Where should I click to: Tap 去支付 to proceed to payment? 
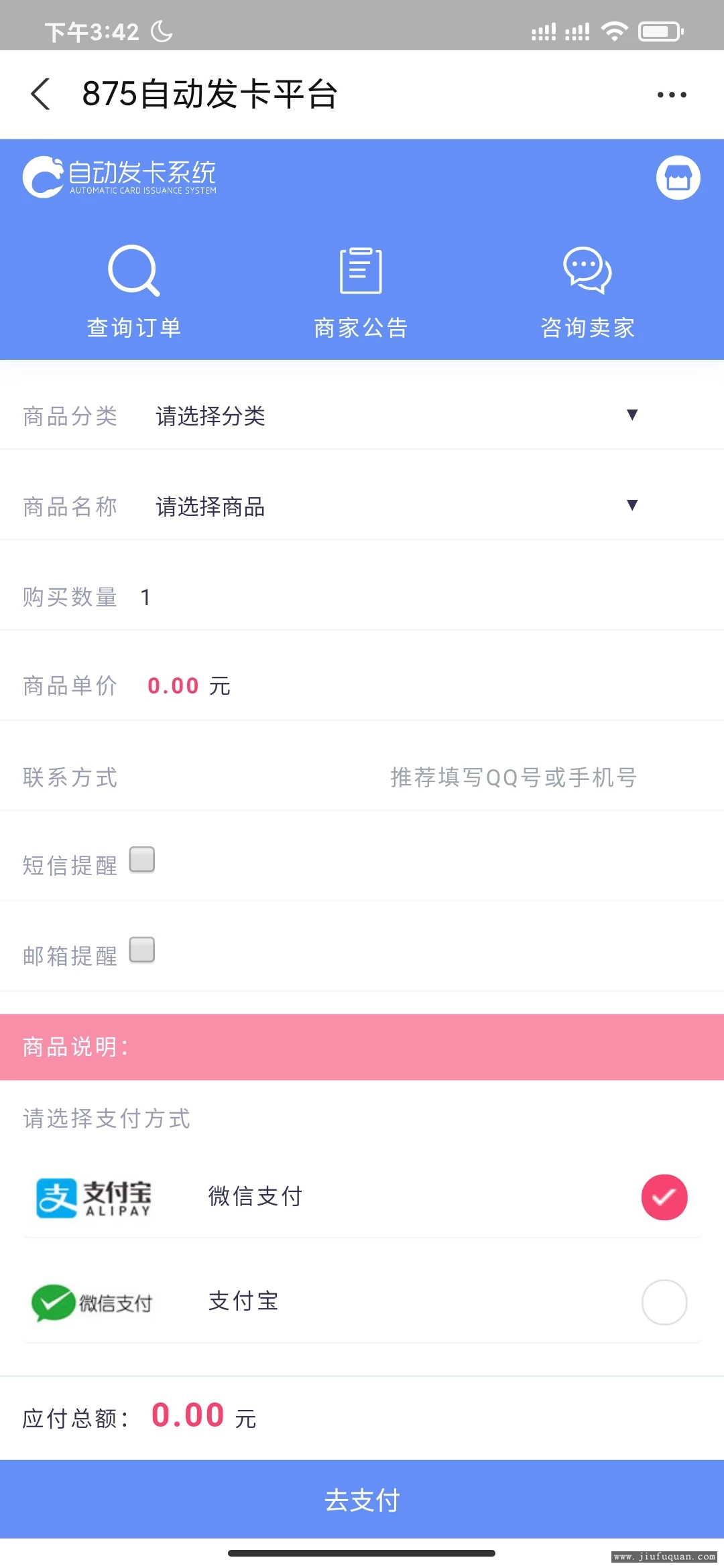(x=362, y=1499)
